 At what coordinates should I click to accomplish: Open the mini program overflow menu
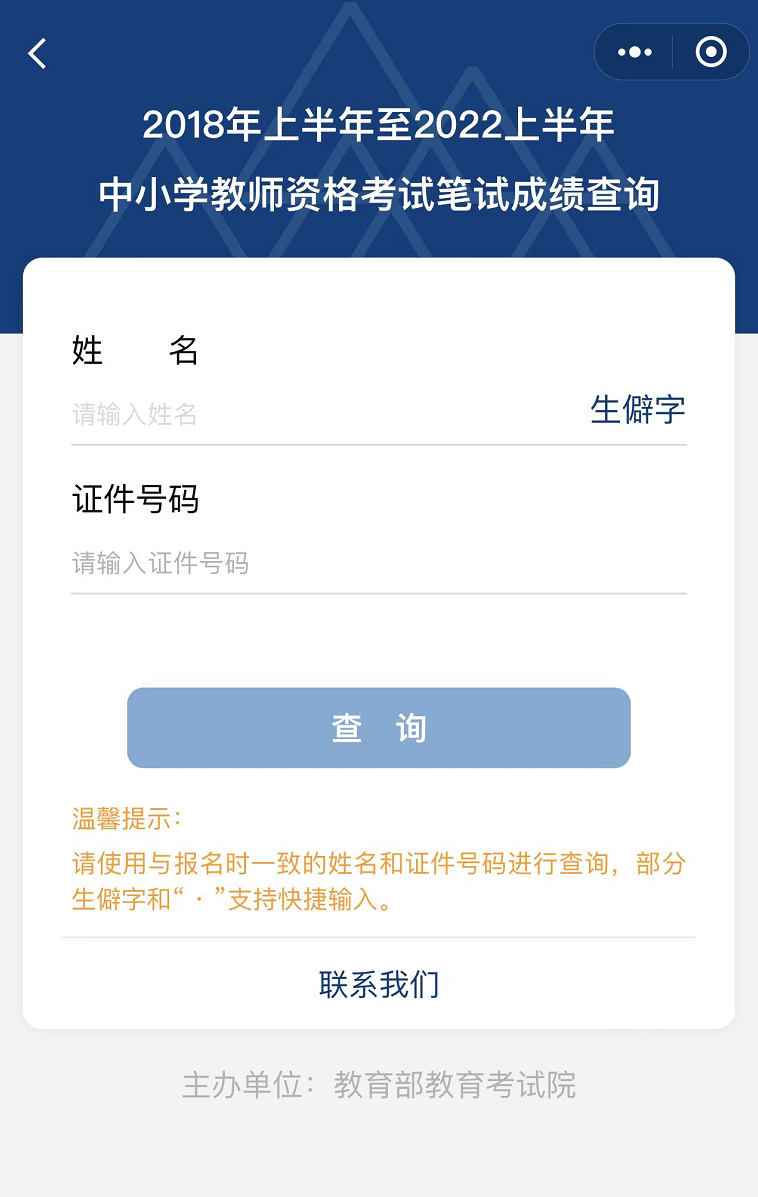(635, 52)
